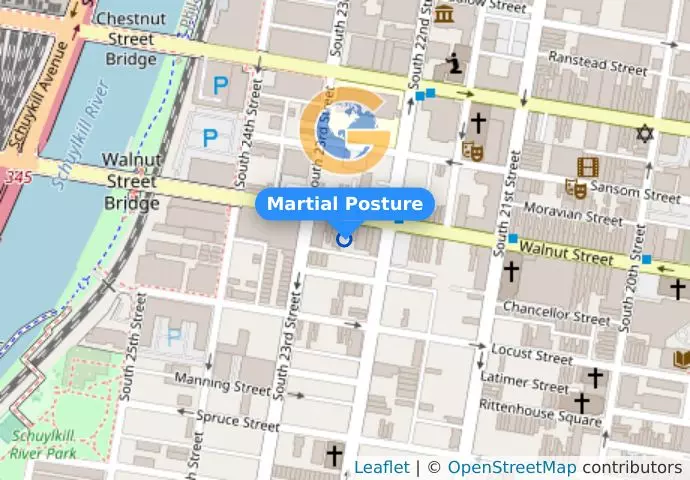The image size is (690, 480).
Task: Tap the Martial Posture map marker
Action: [345, 238]
